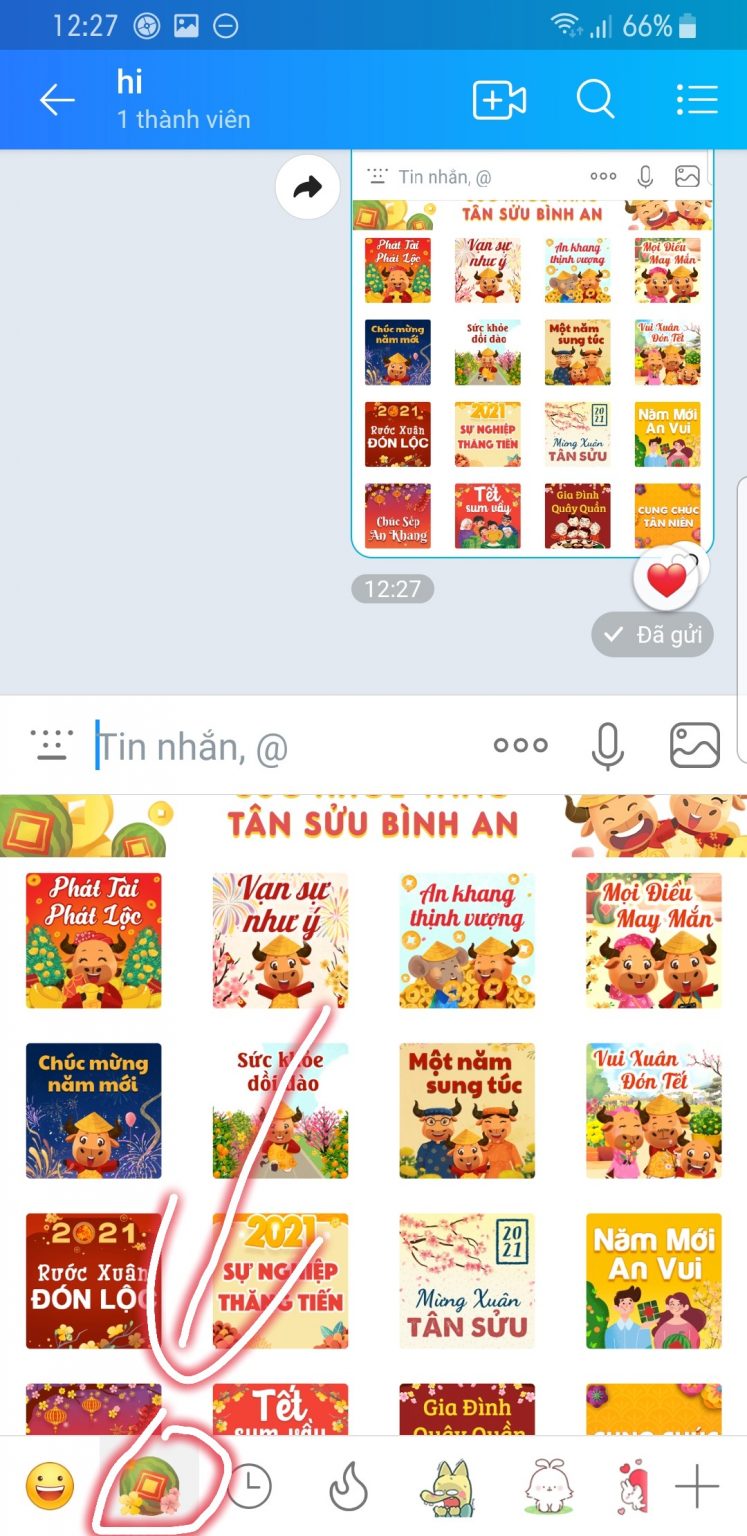Search within this conversation
The width and height of the screenshot is (747, 1536).
click(x=595, y=100)
